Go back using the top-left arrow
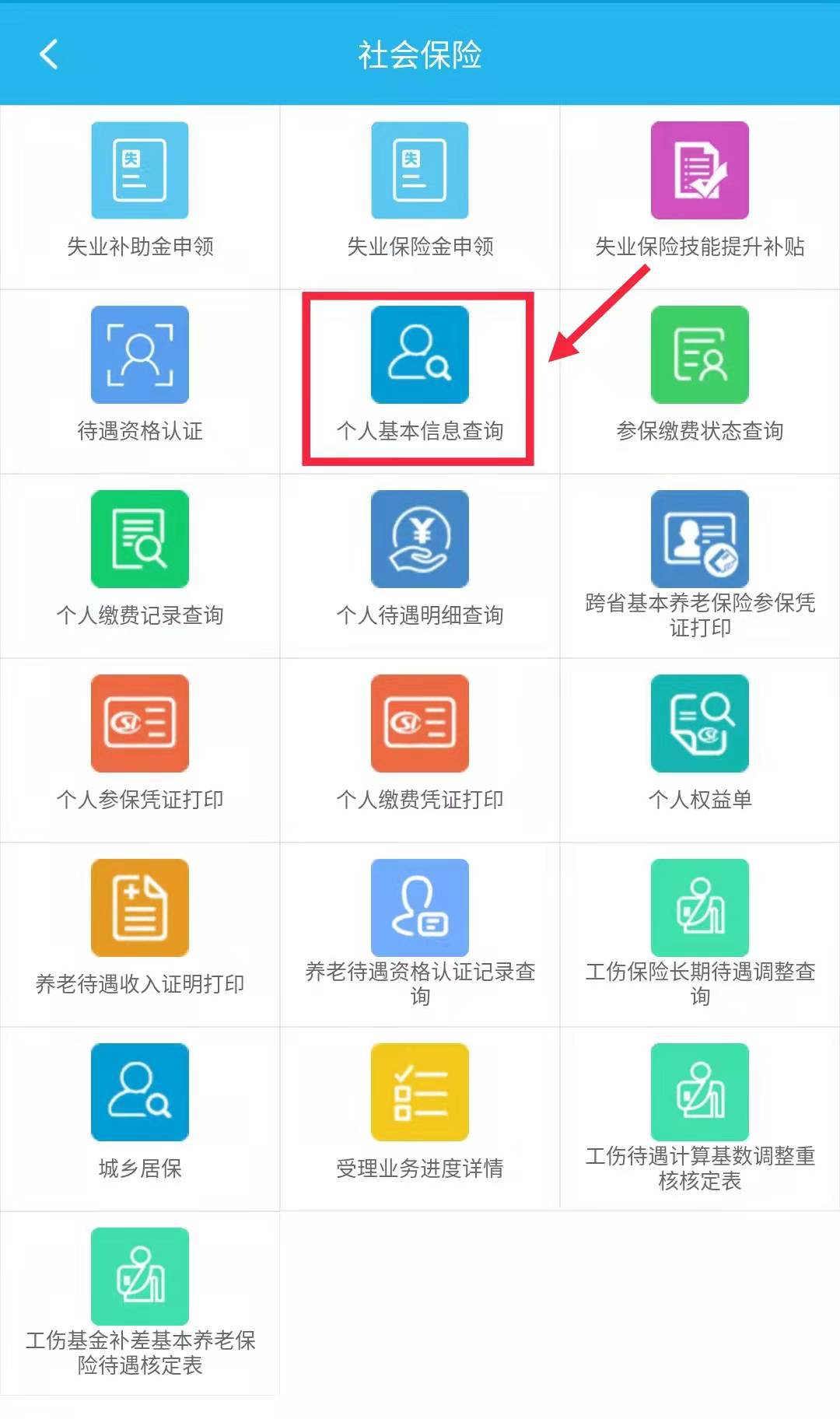Viewport: 840px width, 1419px height. coord(49,54)
